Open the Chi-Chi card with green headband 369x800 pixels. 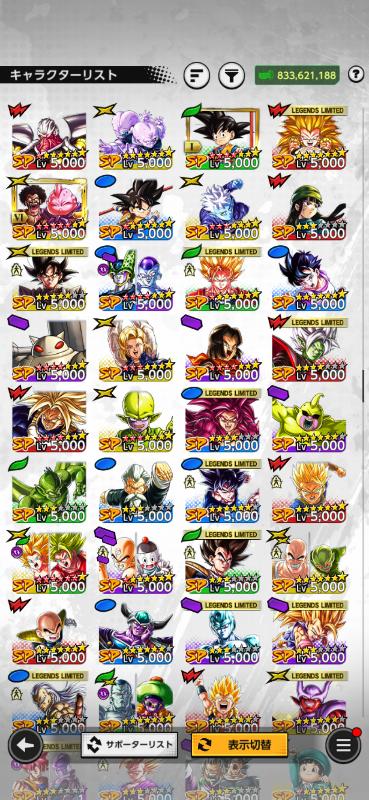(309, 208)
